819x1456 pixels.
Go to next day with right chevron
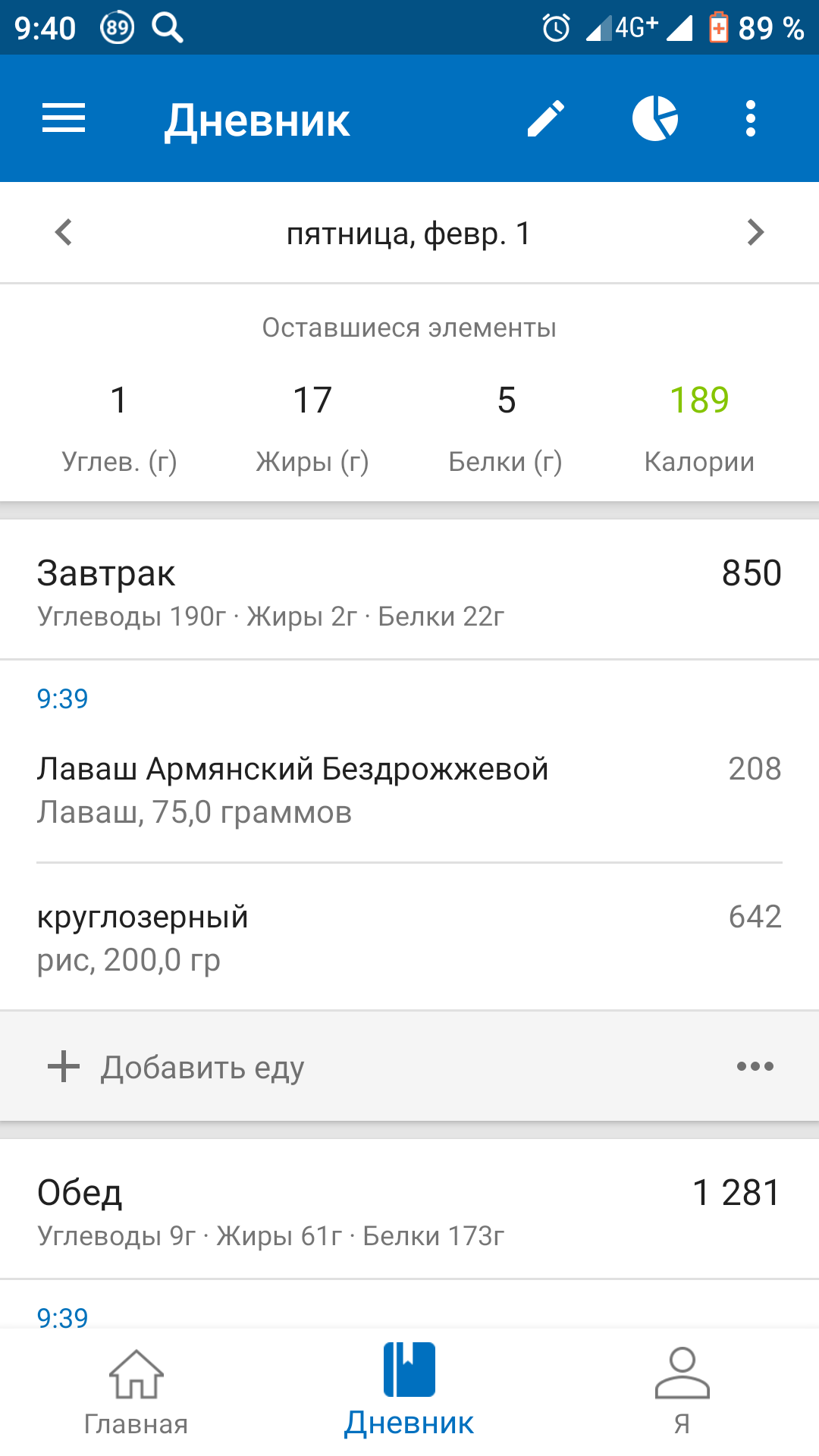click(x=755, y=234)
